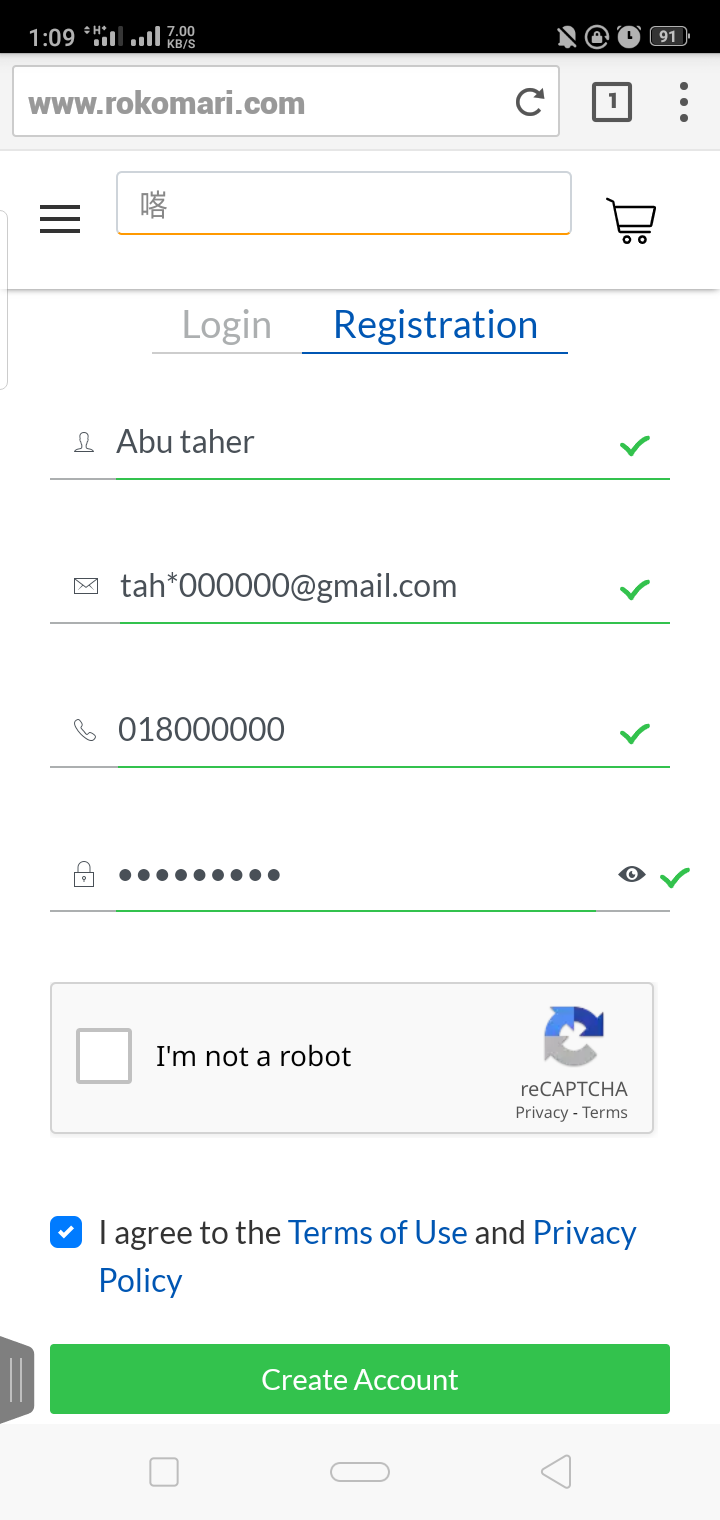Image resolution: width=720 pixels, height=1520 pixels.
Task: Open the Privacy Policy link
Action: click(584, 1232)
